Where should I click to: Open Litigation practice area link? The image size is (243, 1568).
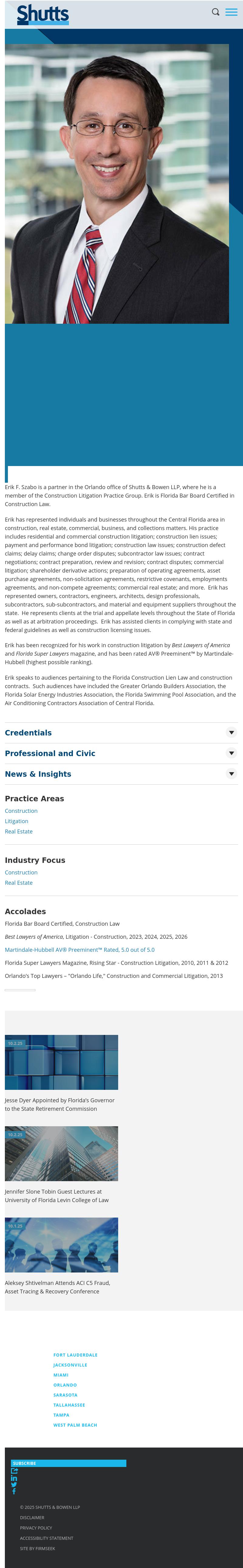tap(16, 821)
